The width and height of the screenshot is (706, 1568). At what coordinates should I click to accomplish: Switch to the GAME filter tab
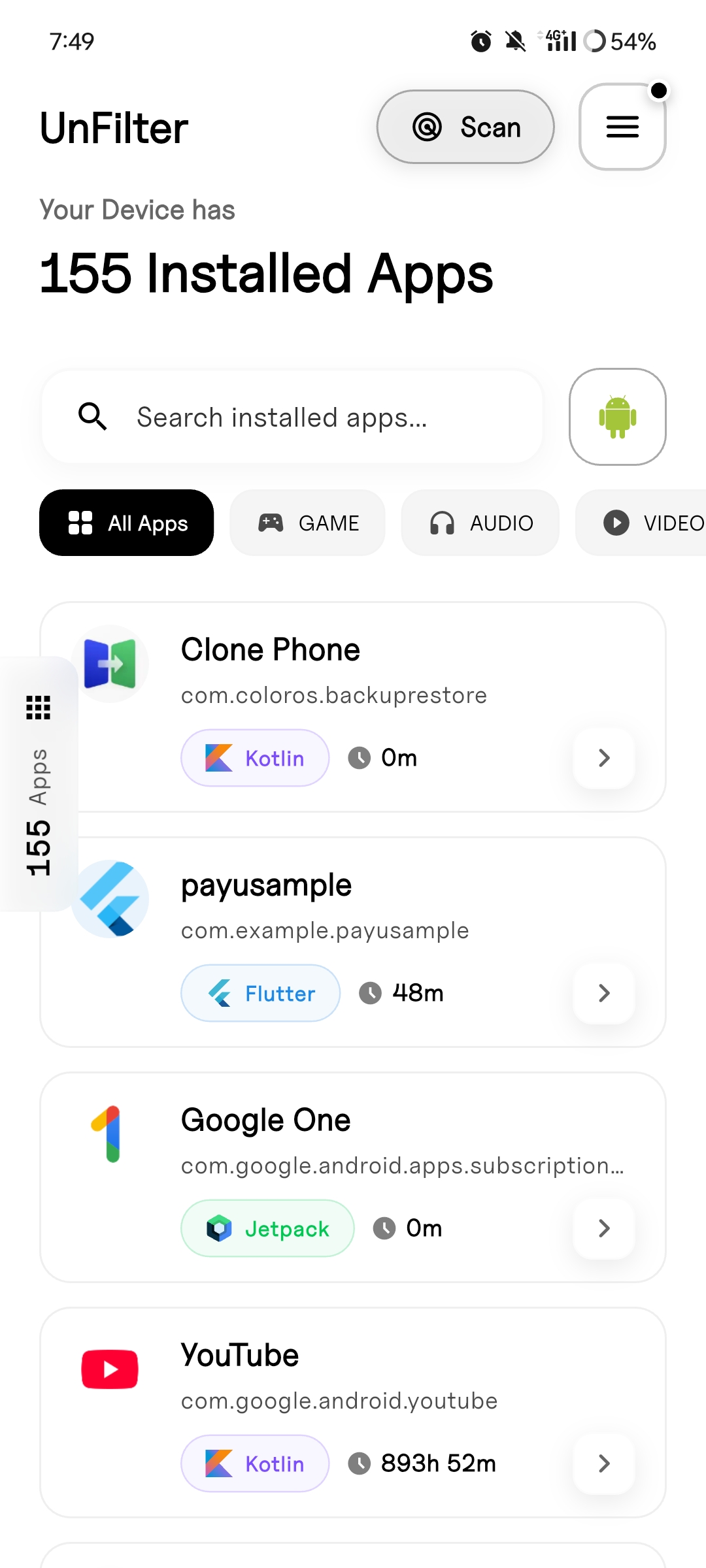(307, 523)
